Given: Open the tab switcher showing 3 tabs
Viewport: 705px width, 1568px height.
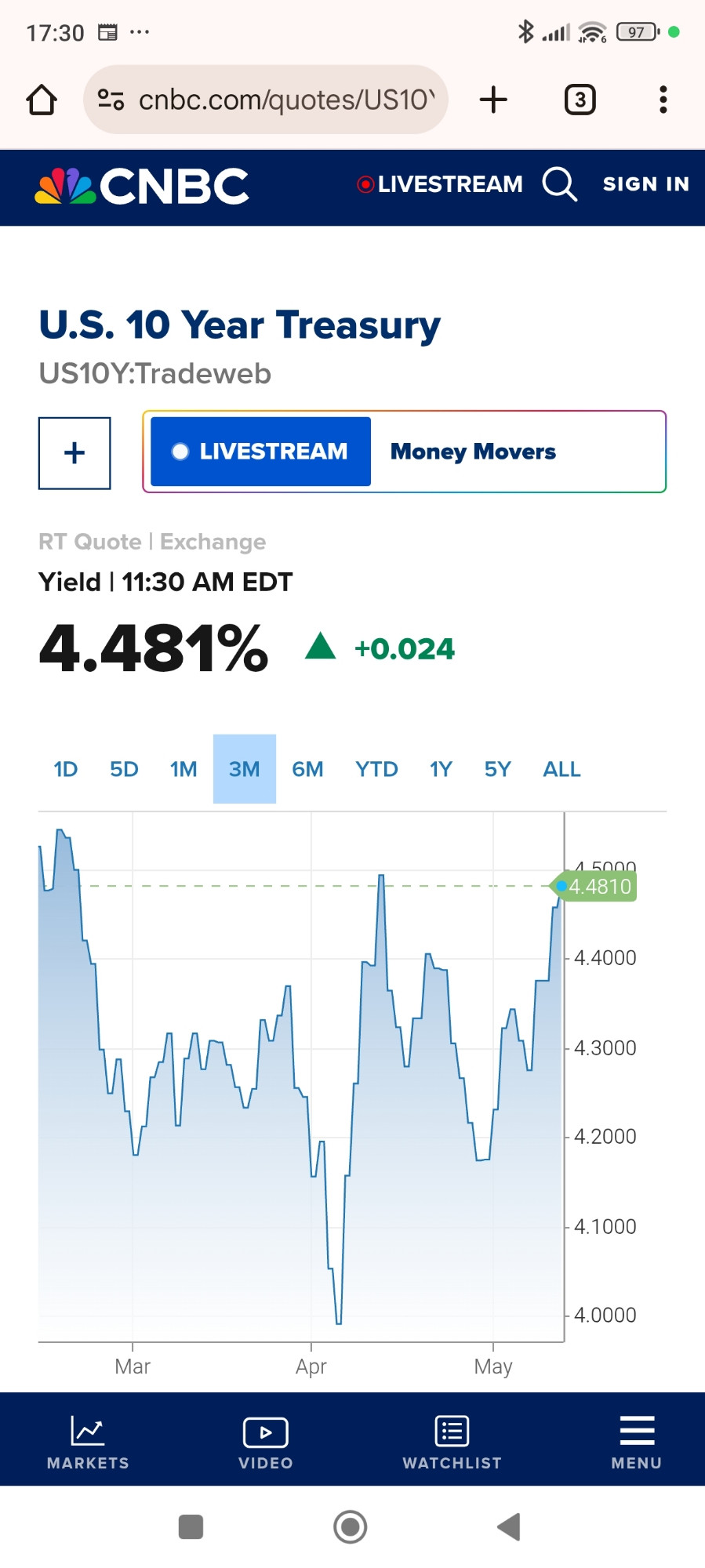Looking at the screenshot, I should (580, 100).
